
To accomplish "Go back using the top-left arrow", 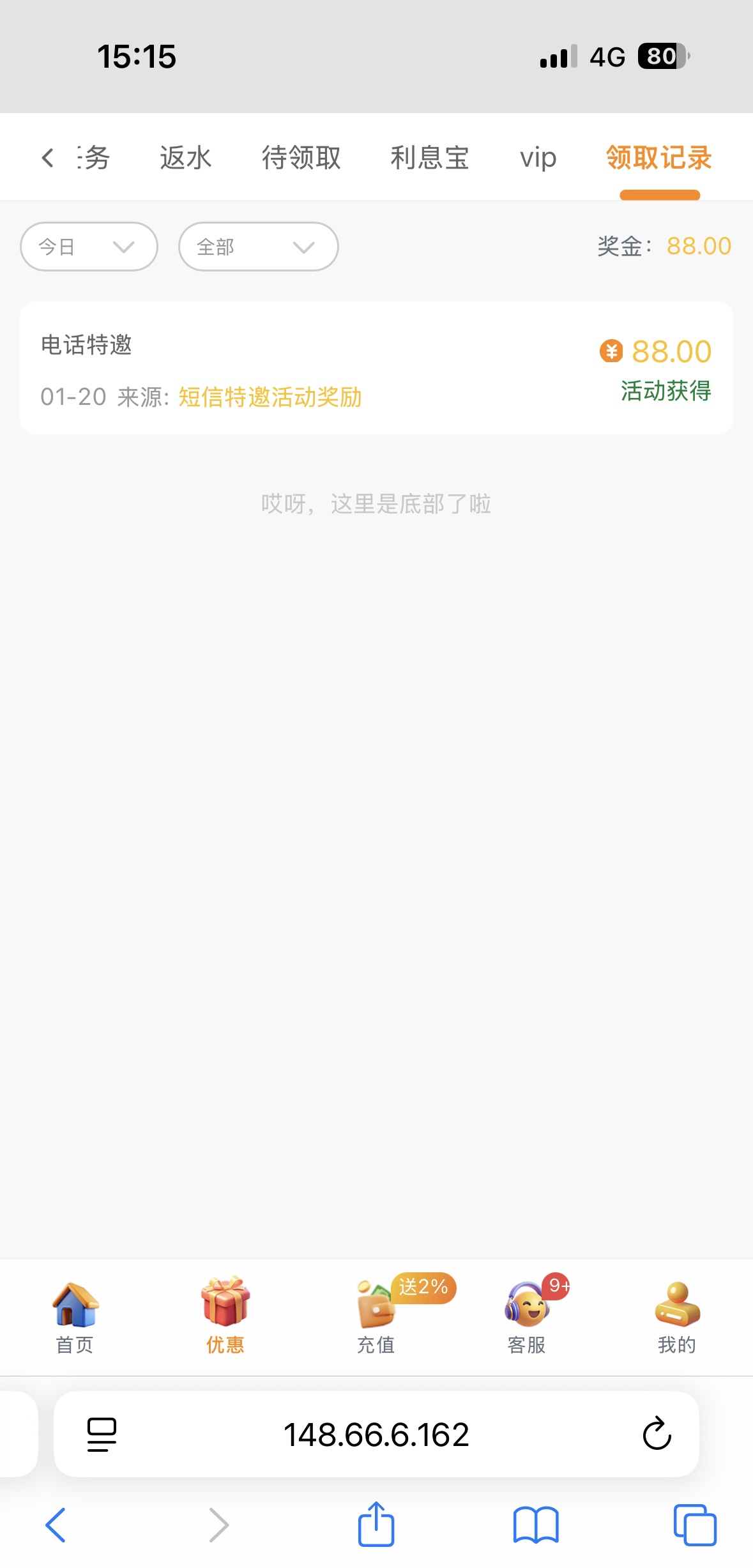I will click(x=47, y=158).
